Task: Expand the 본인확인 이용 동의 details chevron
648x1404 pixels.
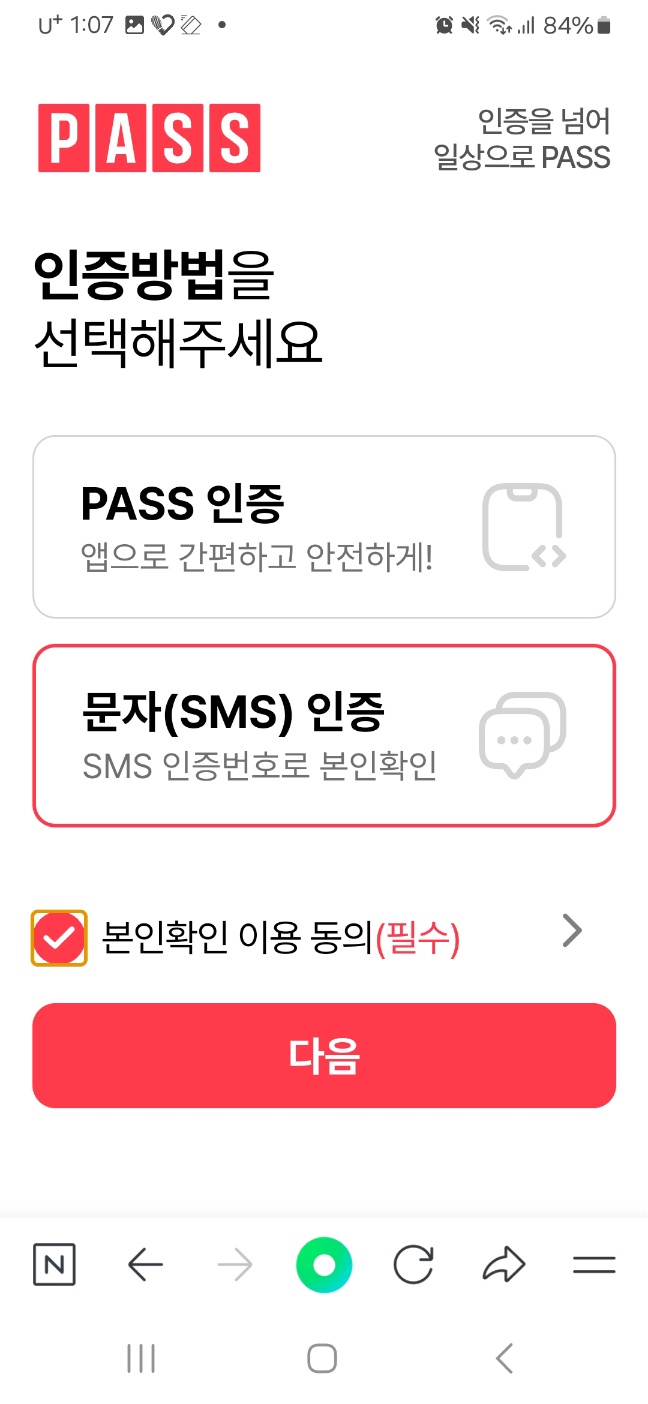Action: (572, 932)
